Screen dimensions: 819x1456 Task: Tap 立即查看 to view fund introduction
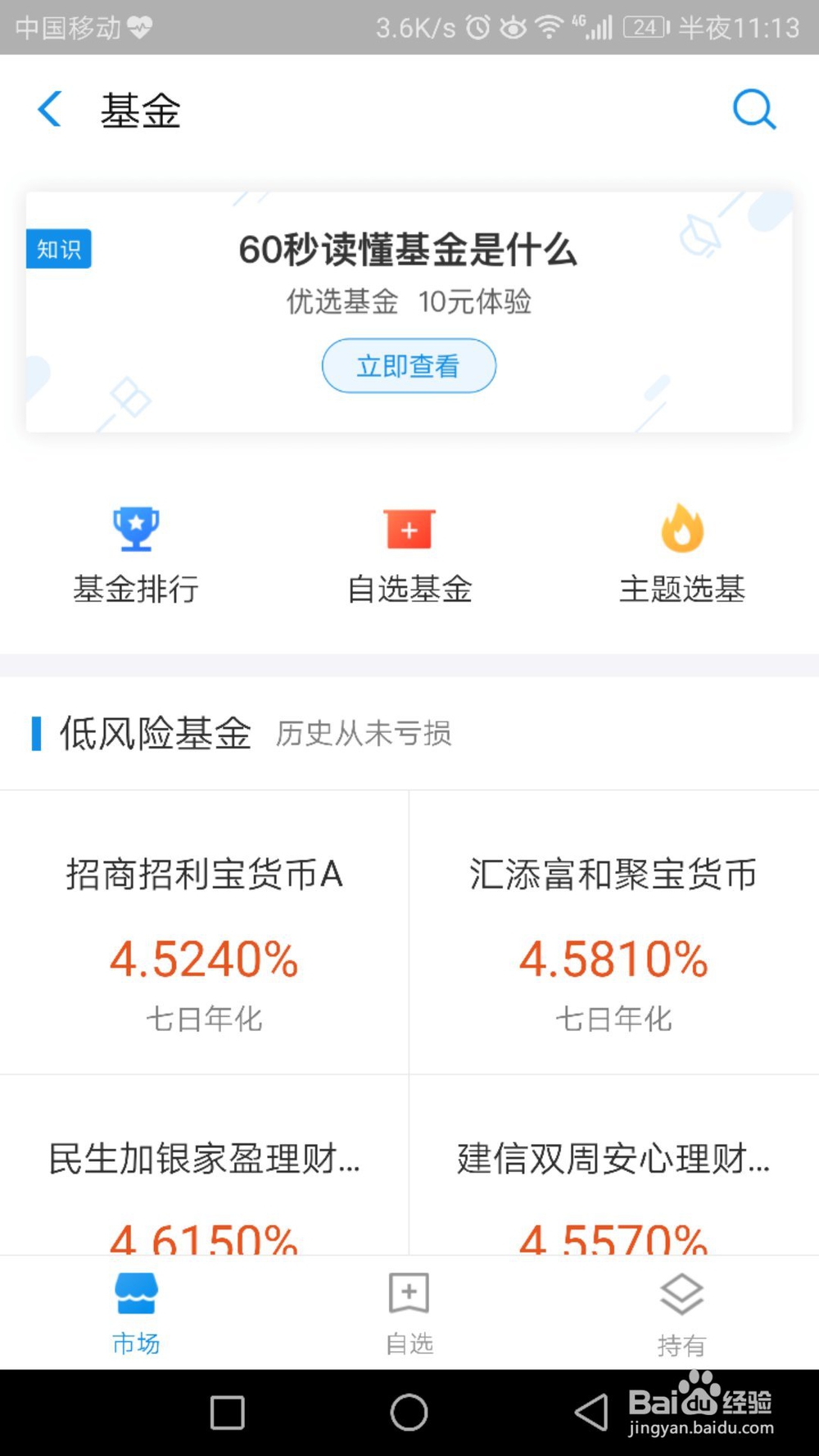click(x=408, y=366)
